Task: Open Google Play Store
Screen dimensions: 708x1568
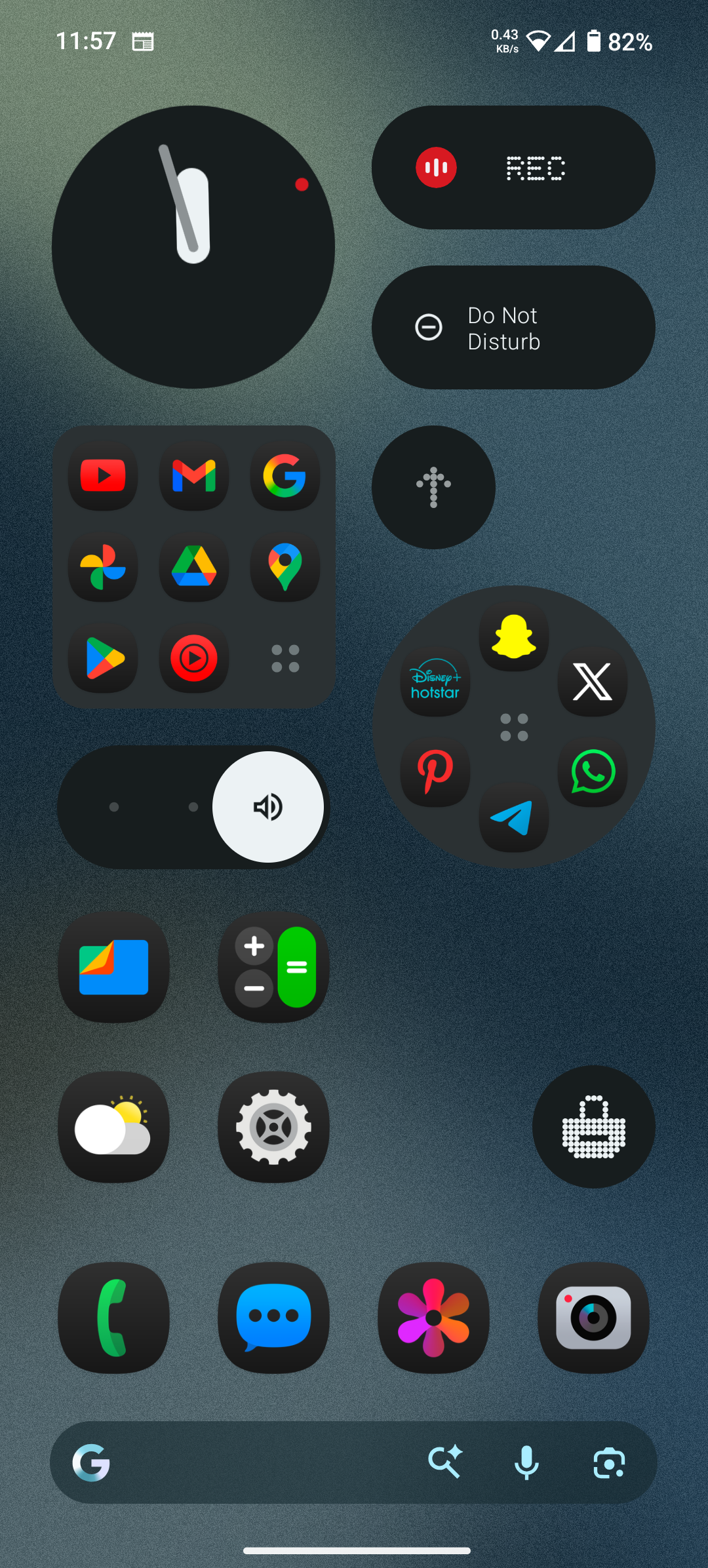Action: pyautogui.click(x=103, y=658)
